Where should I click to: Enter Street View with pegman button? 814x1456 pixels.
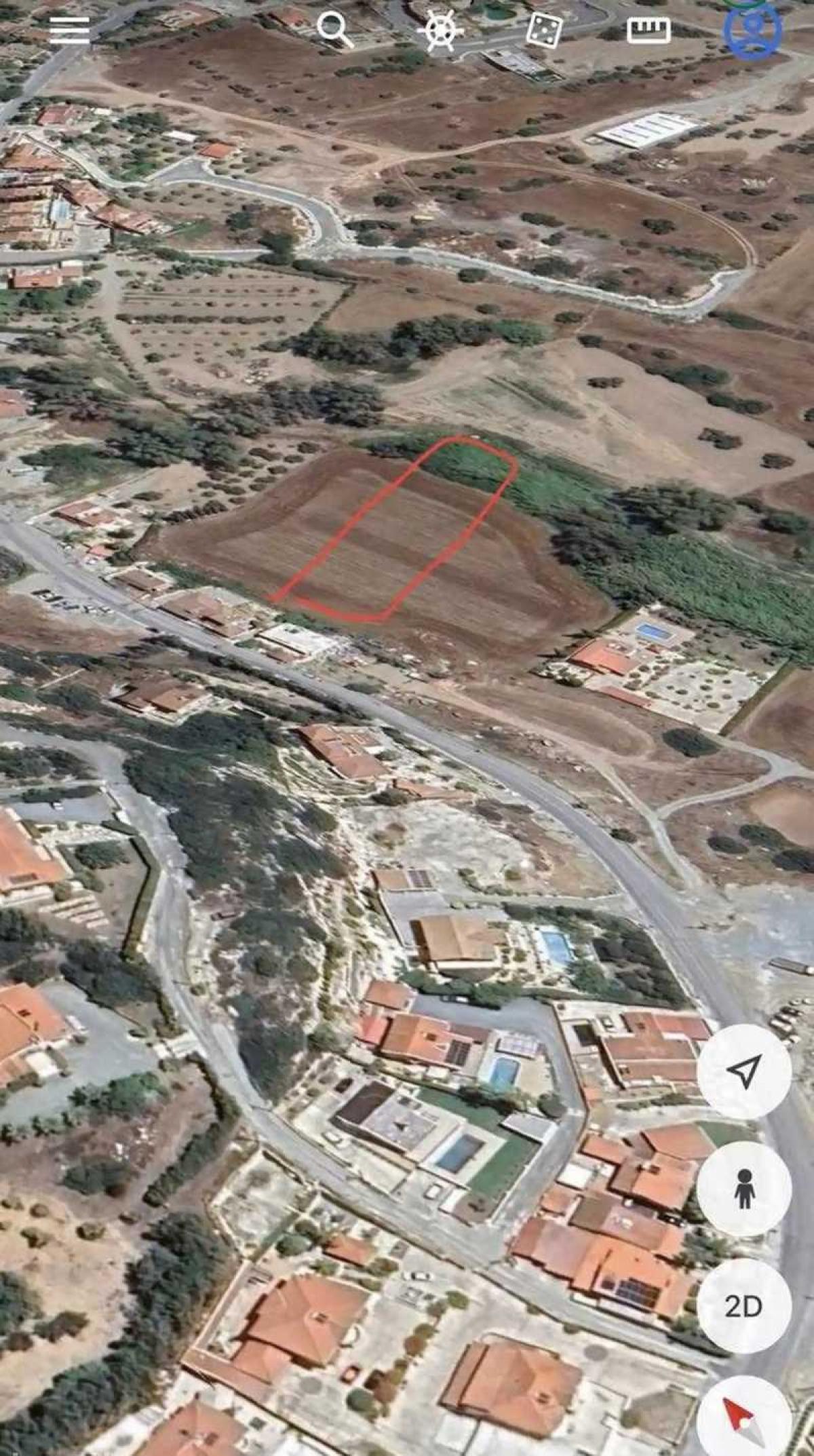pos(744,1188)
